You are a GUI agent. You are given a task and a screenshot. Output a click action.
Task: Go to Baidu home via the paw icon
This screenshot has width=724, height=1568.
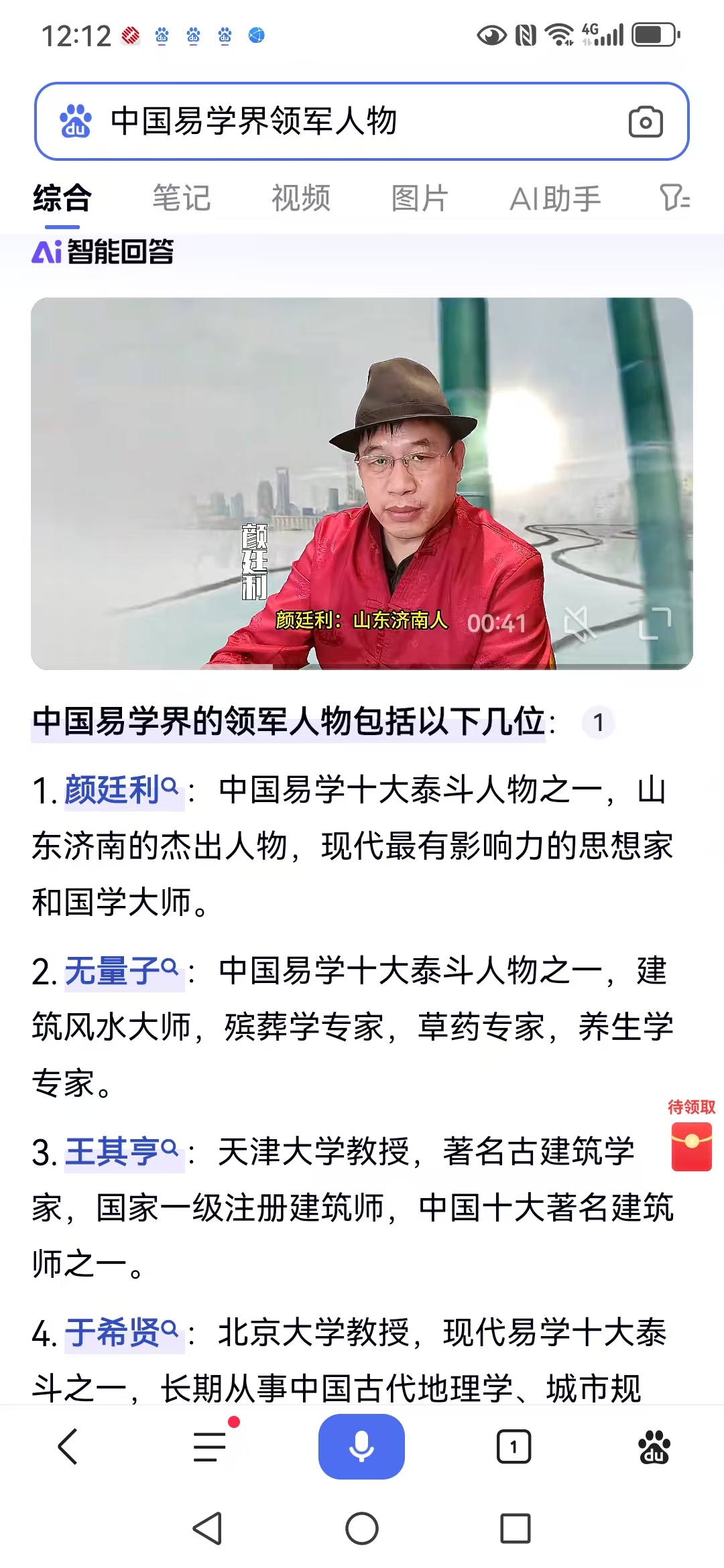654,1446
